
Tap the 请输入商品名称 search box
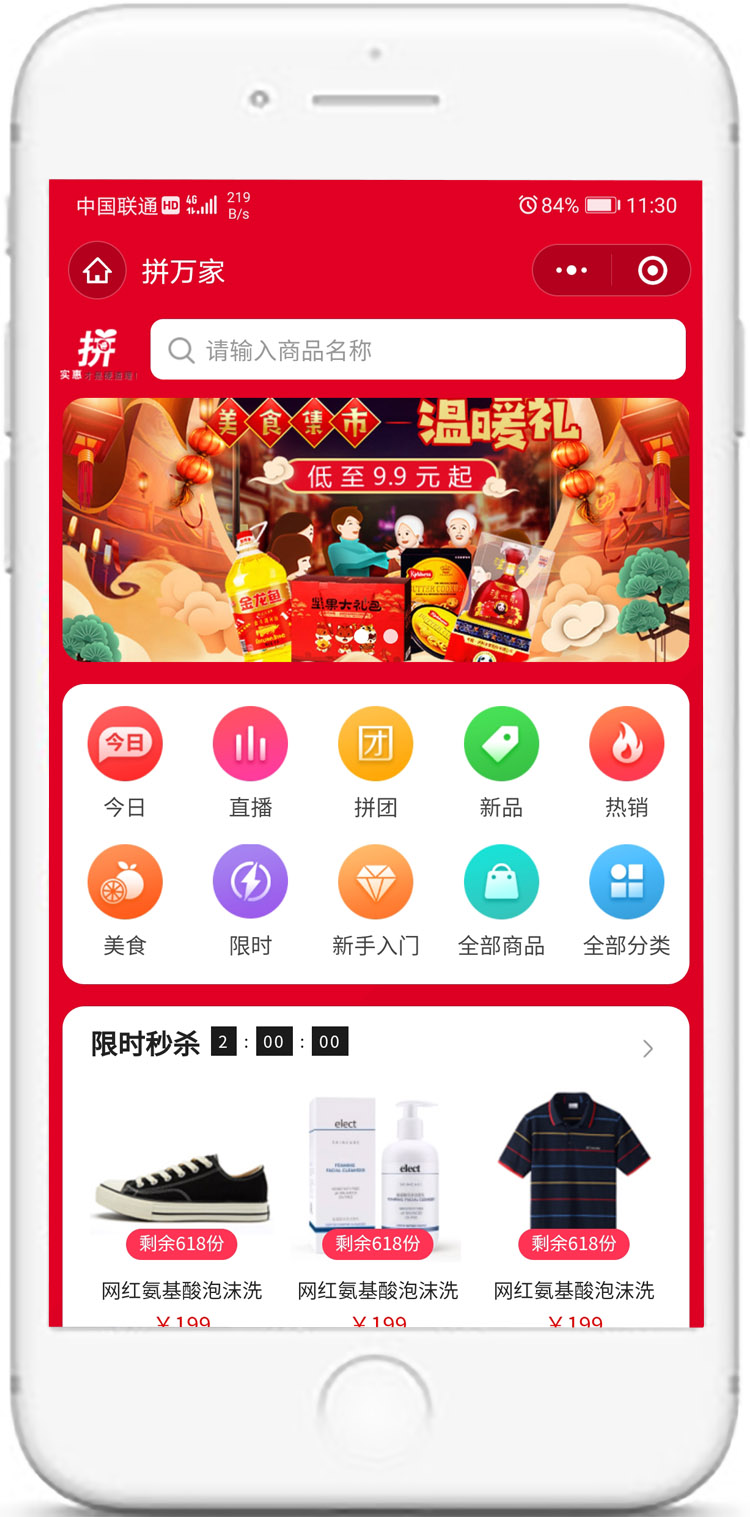click(x=418, y=350)
